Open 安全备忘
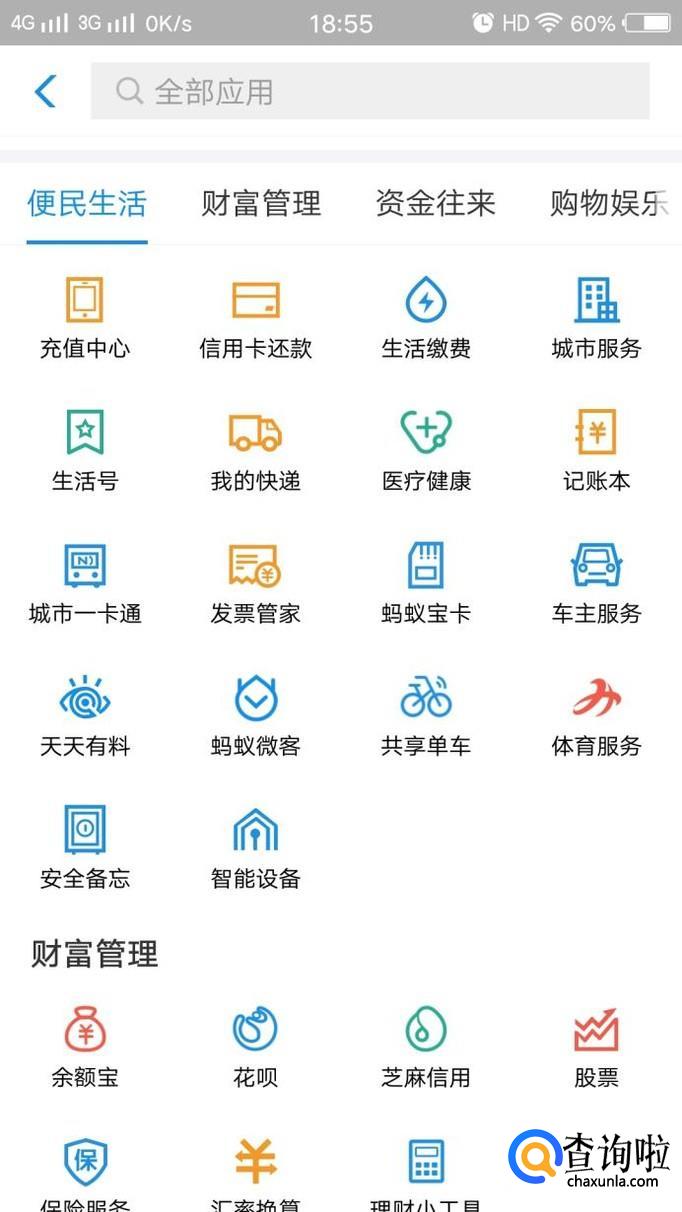The height and width of the screenshot is (1212, 682). 85,847
